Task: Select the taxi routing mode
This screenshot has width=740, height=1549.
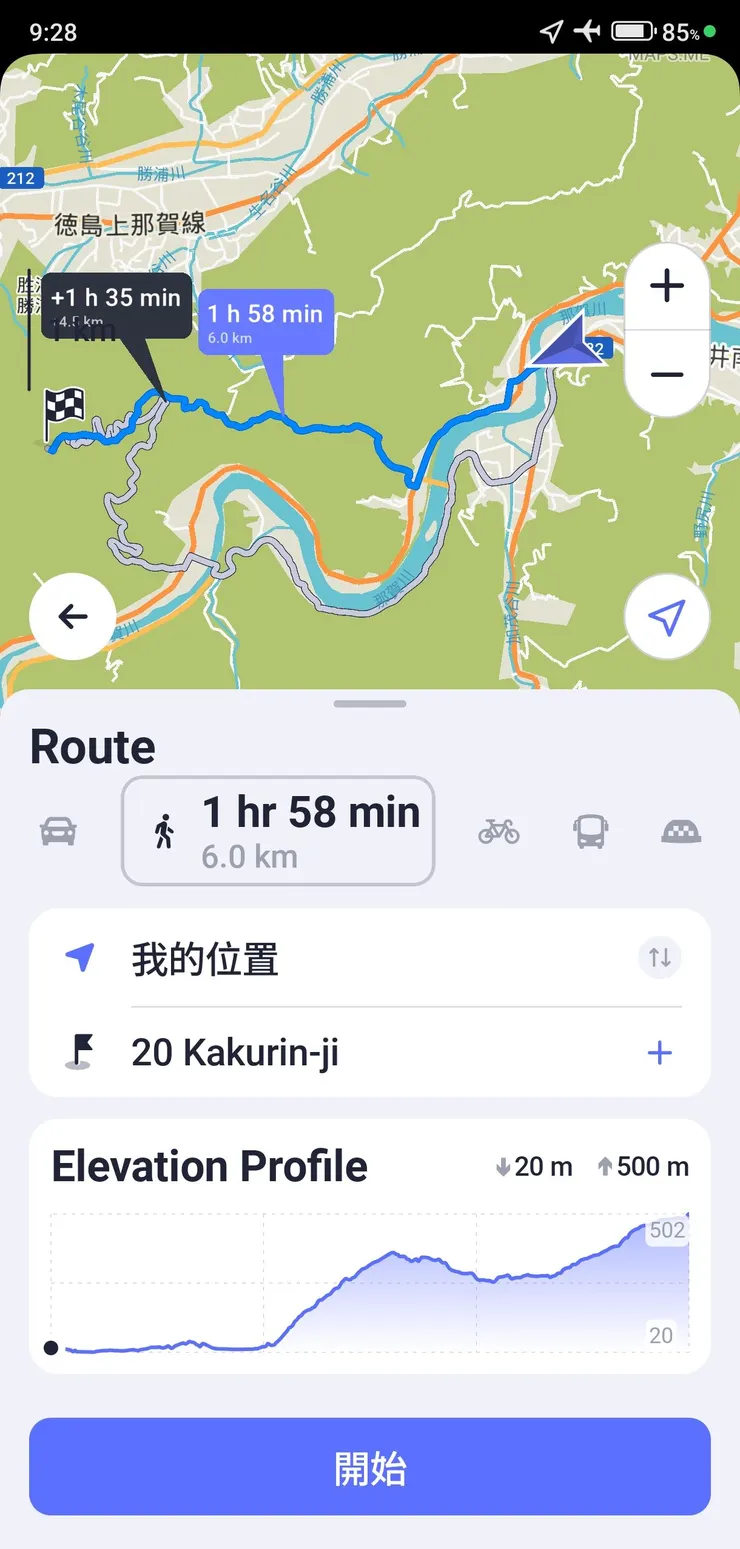Action: click(680, 831)
